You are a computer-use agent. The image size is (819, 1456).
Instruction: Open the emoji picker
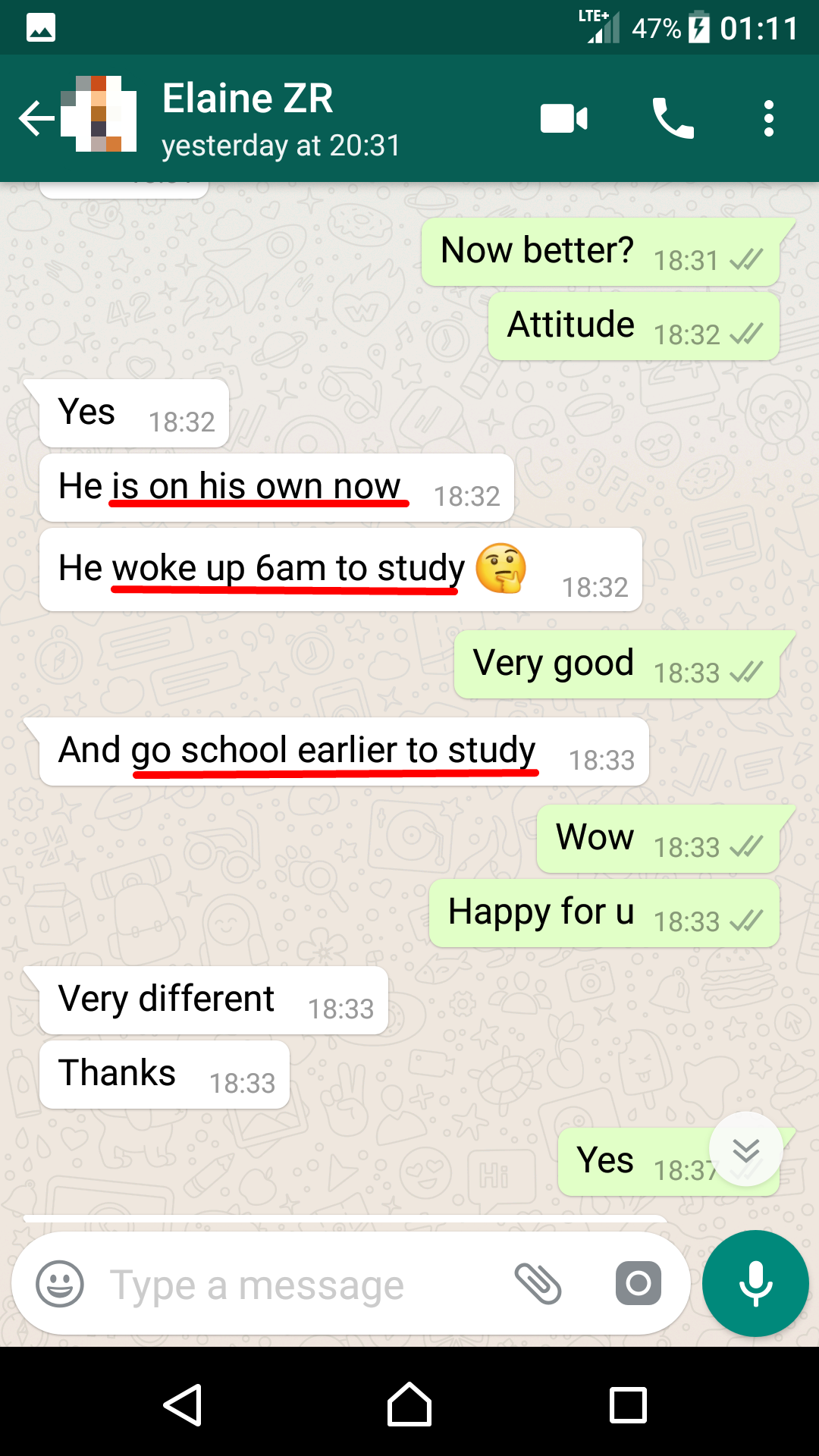60,1284
